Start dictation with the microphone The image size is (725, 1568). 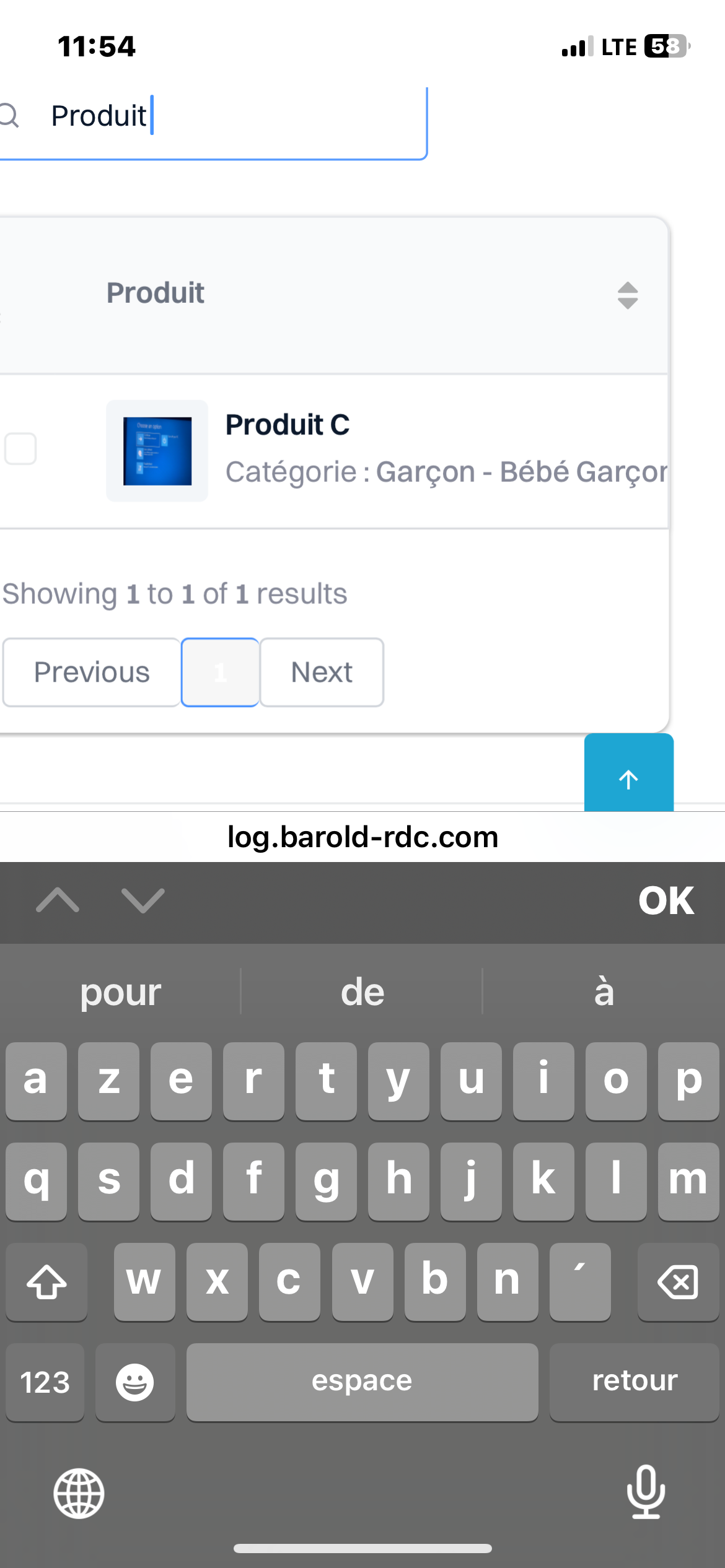coord(646,1492)
